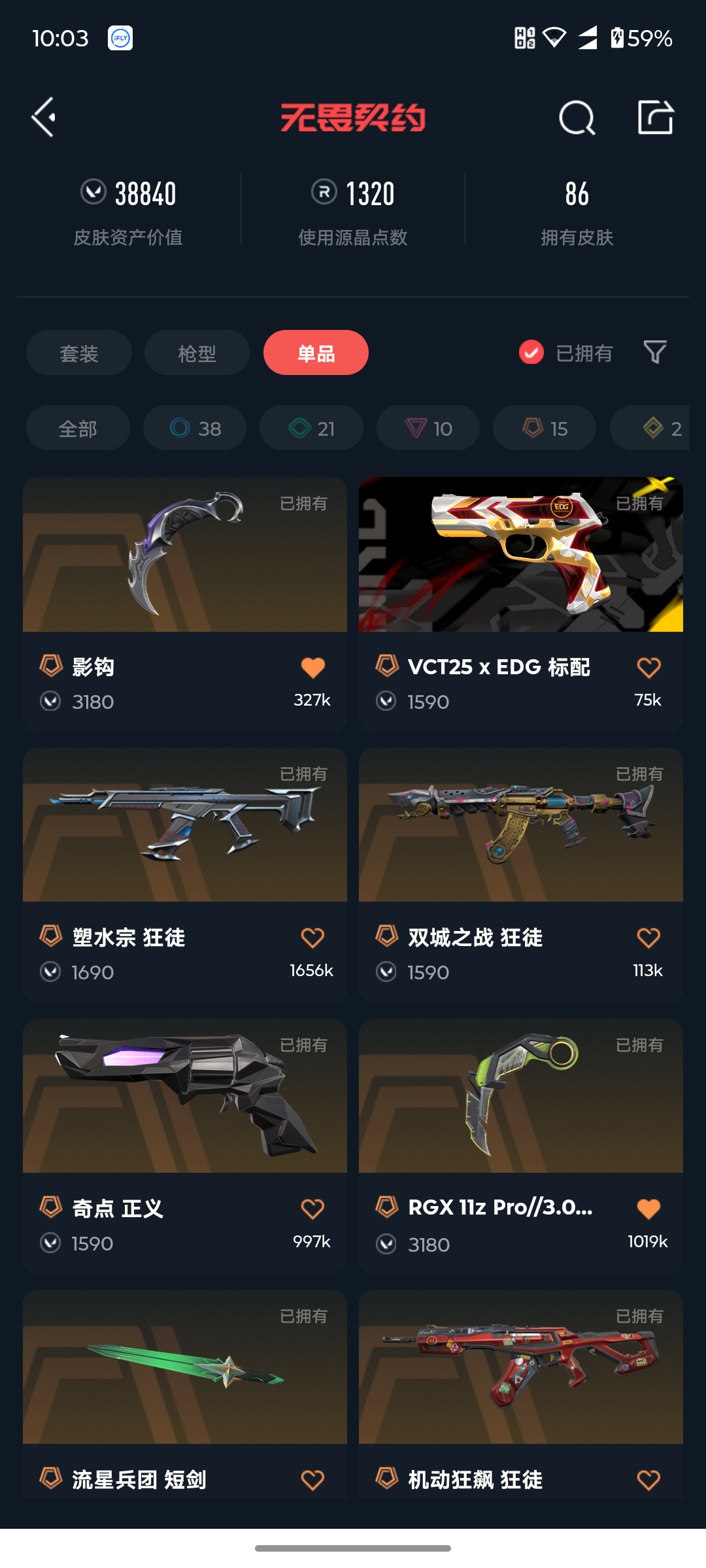The image size is (706, 1568).
Task: Share this skin collection page
Action: pyautogui.click(x=655, y=118)
